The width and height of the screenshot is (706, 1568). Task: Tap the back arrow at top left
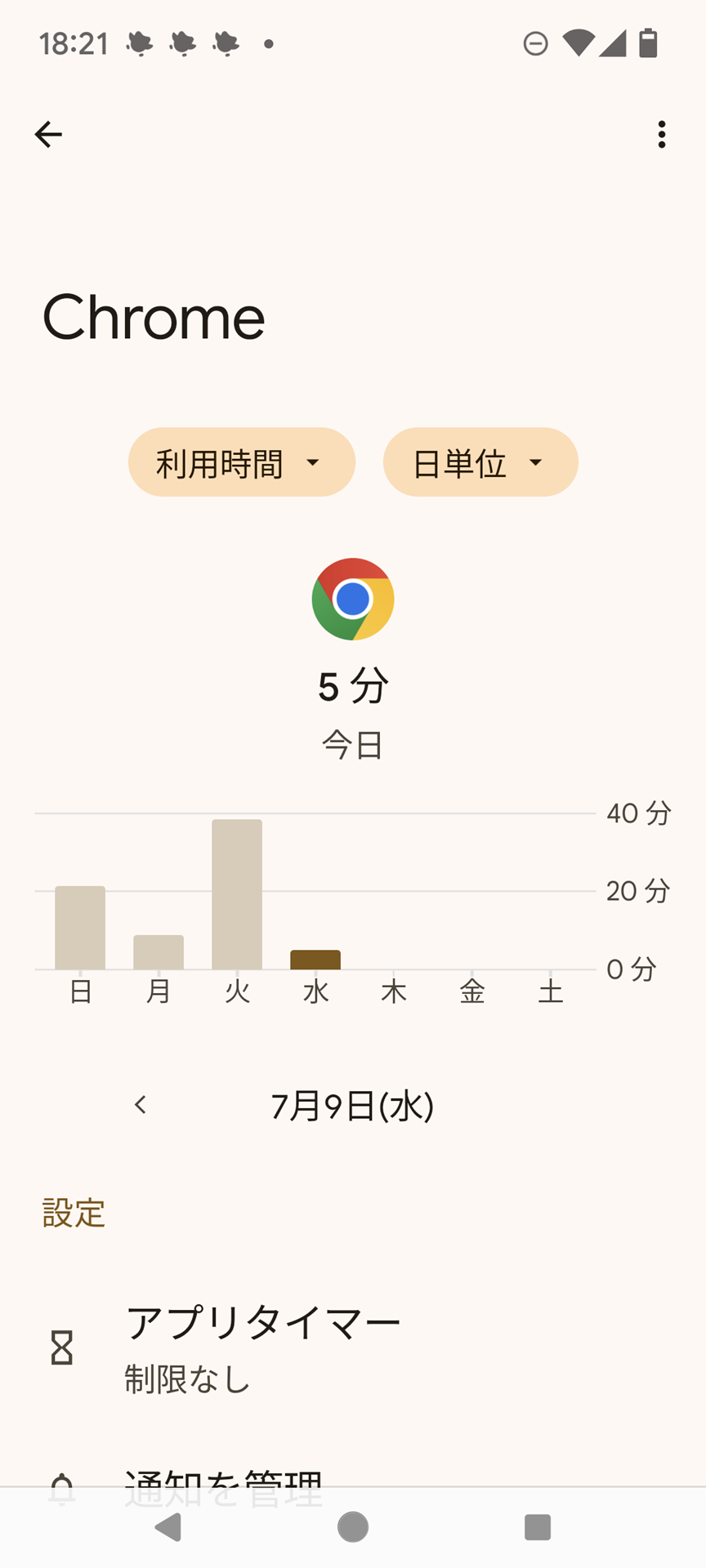tap(47, 134)
